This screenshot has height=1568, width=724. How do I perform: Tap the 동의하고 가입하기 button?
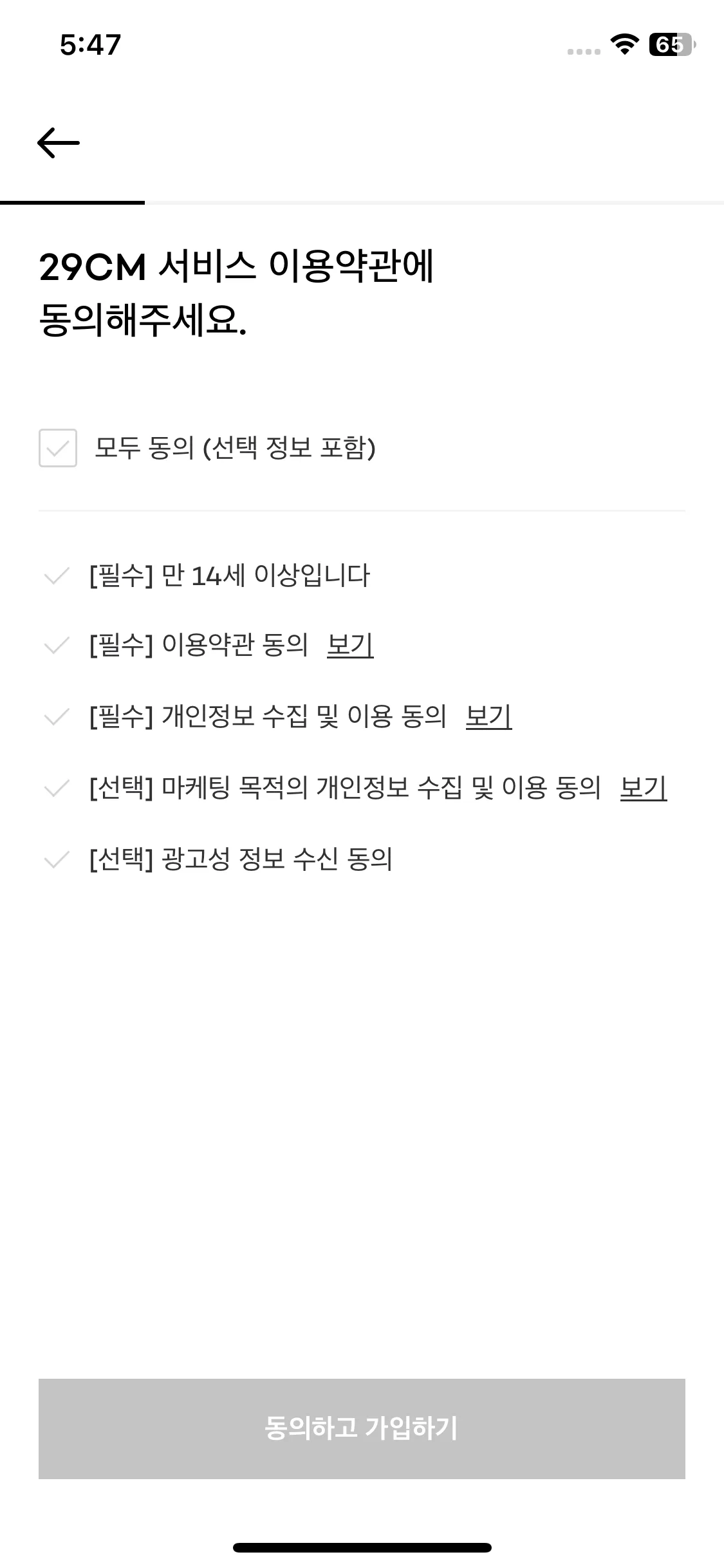pos(362,1428)
